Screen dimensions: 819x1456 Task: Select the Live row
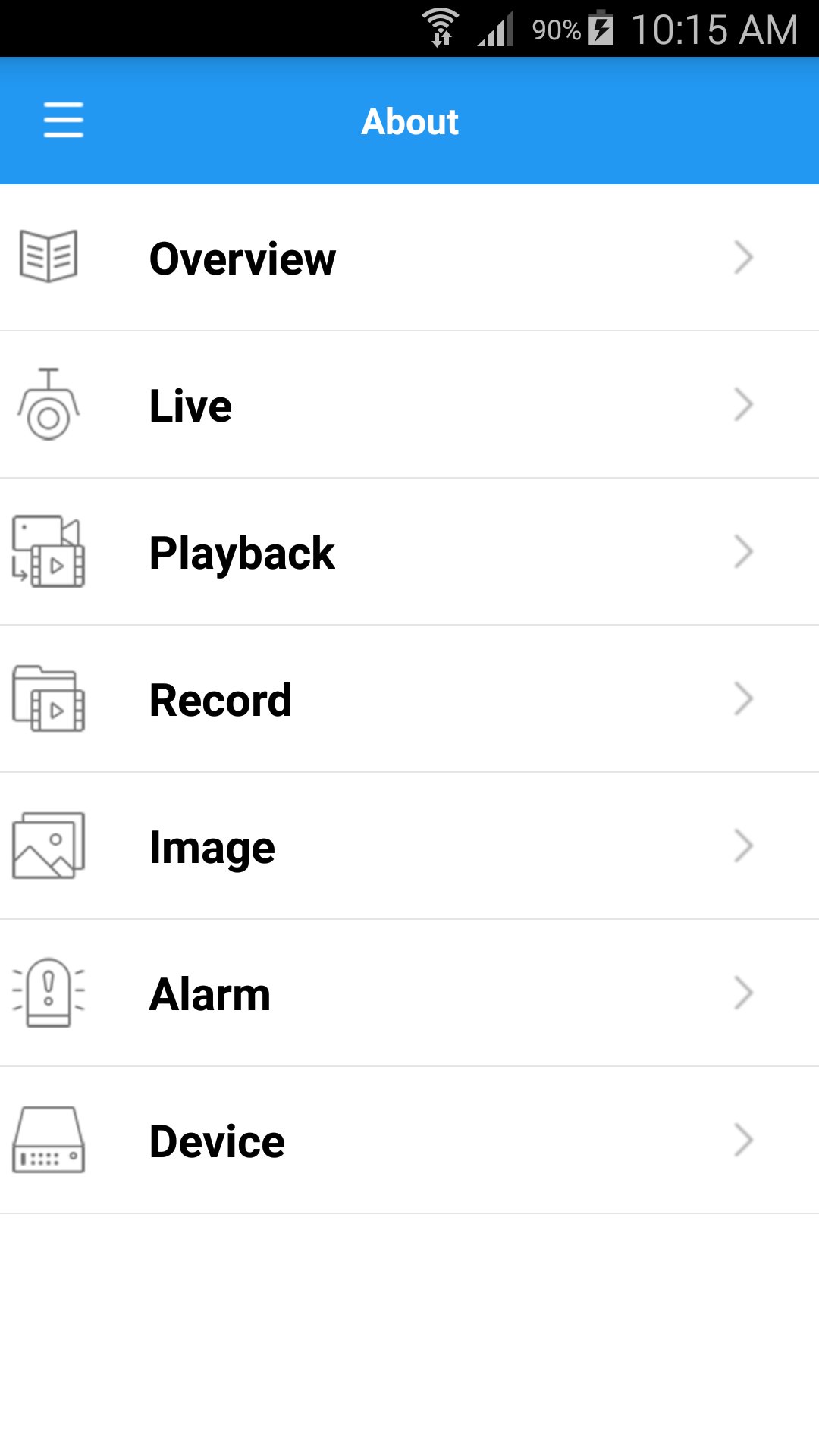point(409,405)
